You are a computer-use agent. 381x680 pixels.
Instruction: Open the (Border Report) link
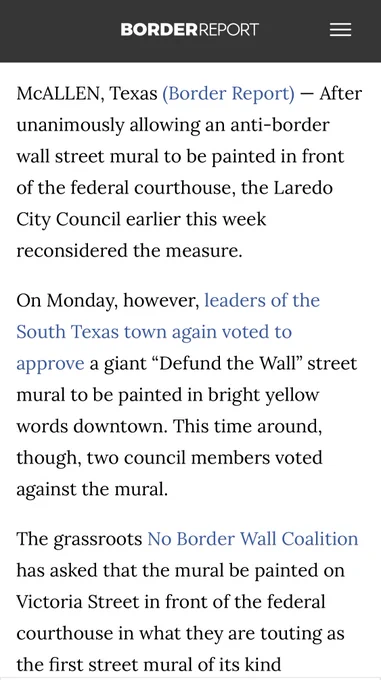[228, 93]
